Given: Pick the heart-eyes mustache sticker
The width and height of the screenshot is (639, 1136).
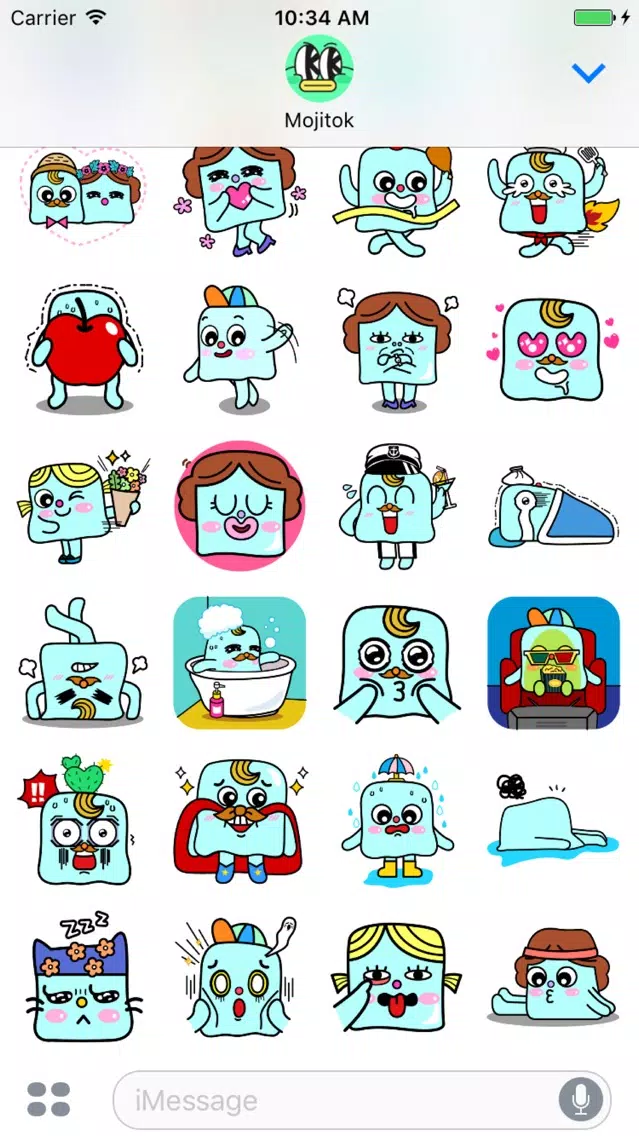Looking at the screenshot, I should point(554,349).
